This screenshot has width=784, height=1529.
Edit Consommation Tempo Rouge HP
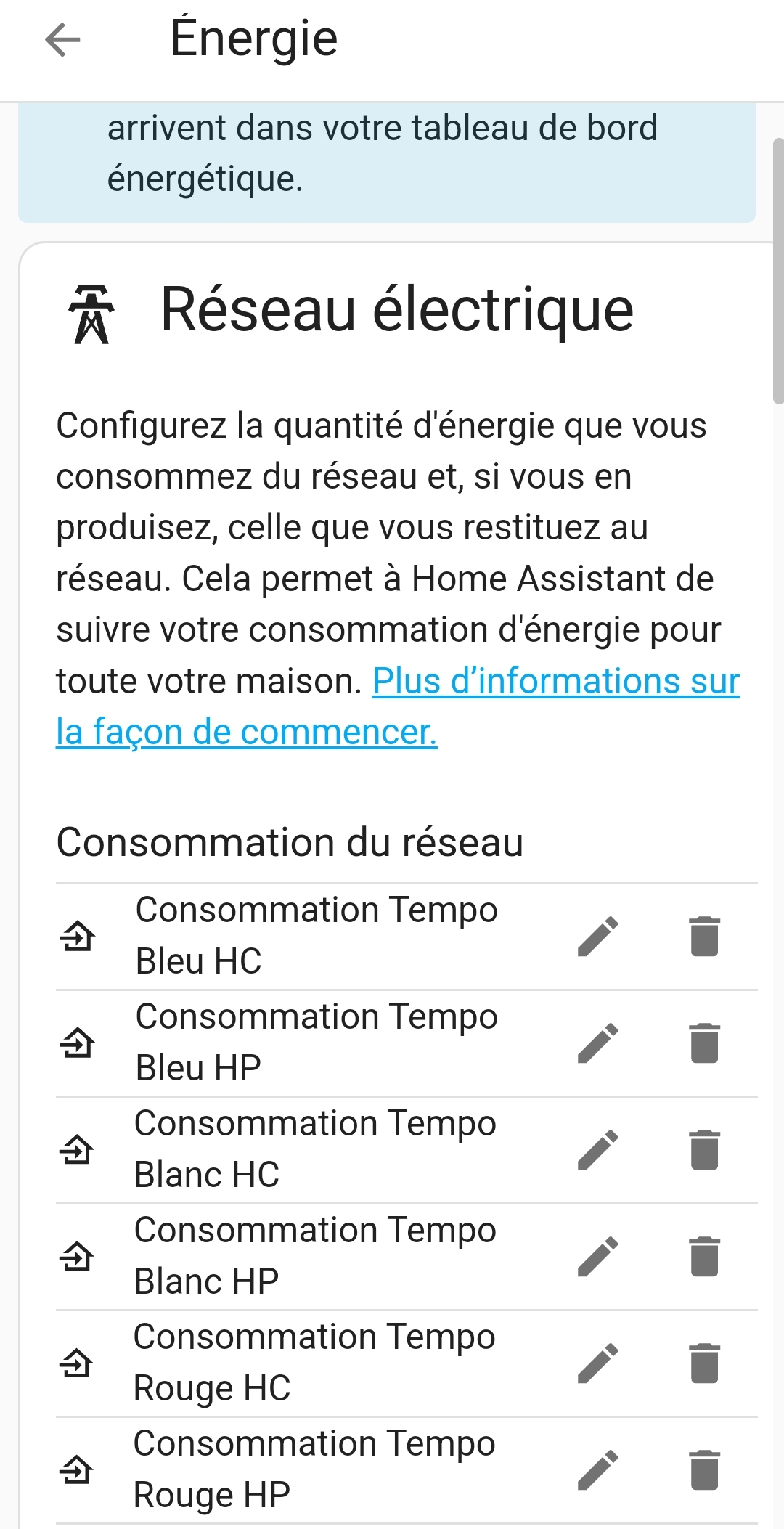tap(598, 1470)
